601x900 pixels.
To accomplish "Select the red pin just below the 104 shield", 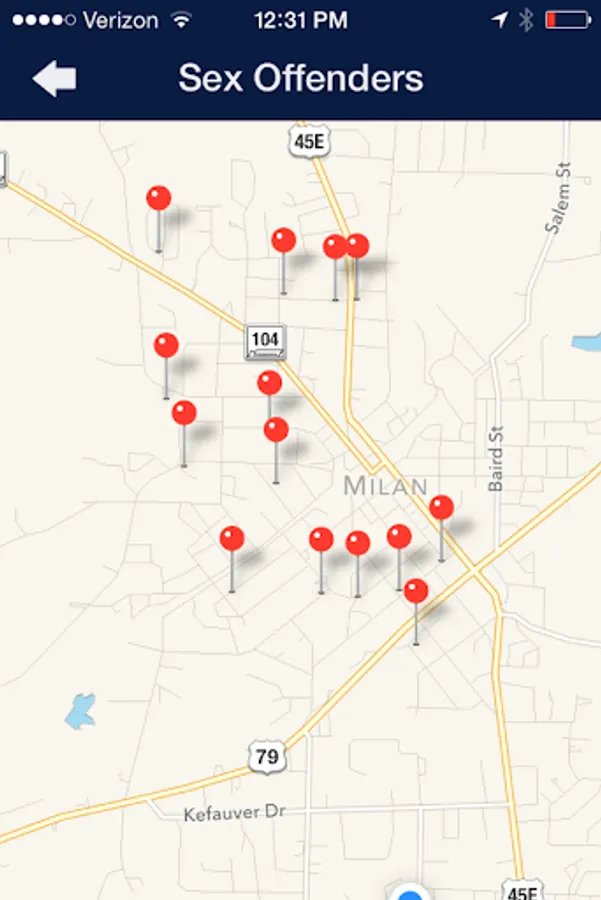I will click(269, 383).
